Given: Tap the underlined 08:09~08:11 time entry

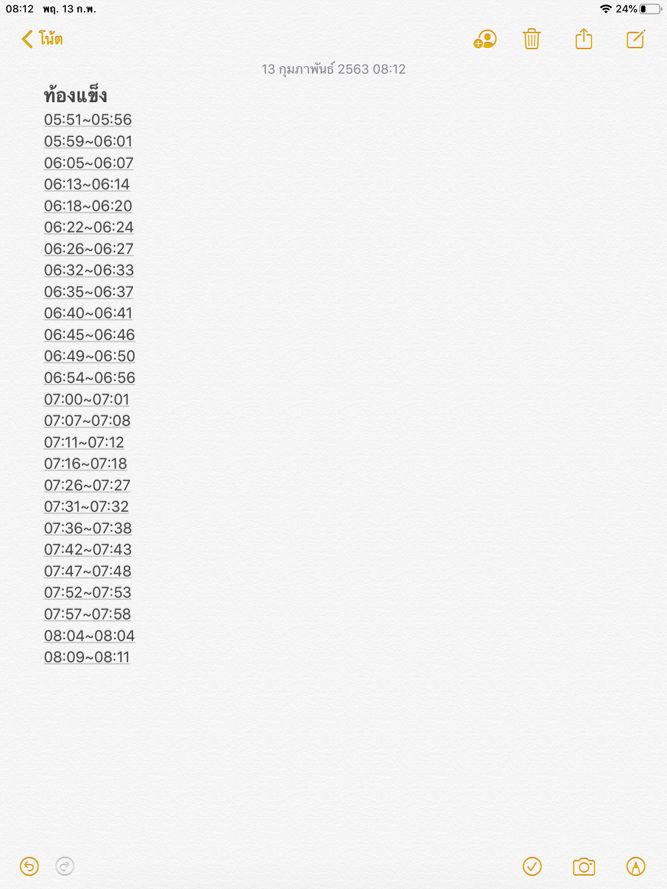Looking at the screenshot, I should [x=87, y=657].
